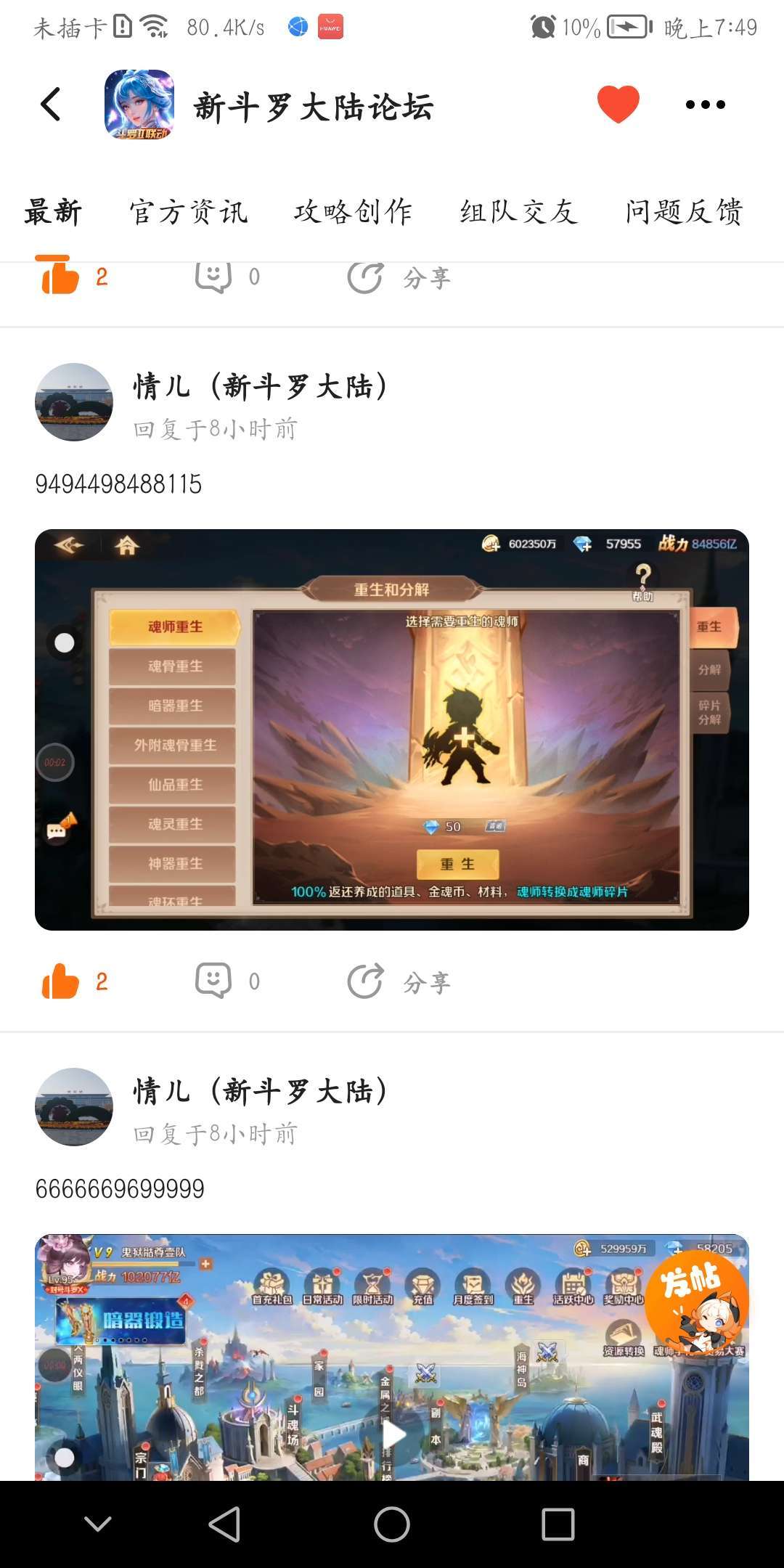The height and width of the screenshot is (1568, 784).
Task: Open the forum's game icon in header
Action: (139, 105)
